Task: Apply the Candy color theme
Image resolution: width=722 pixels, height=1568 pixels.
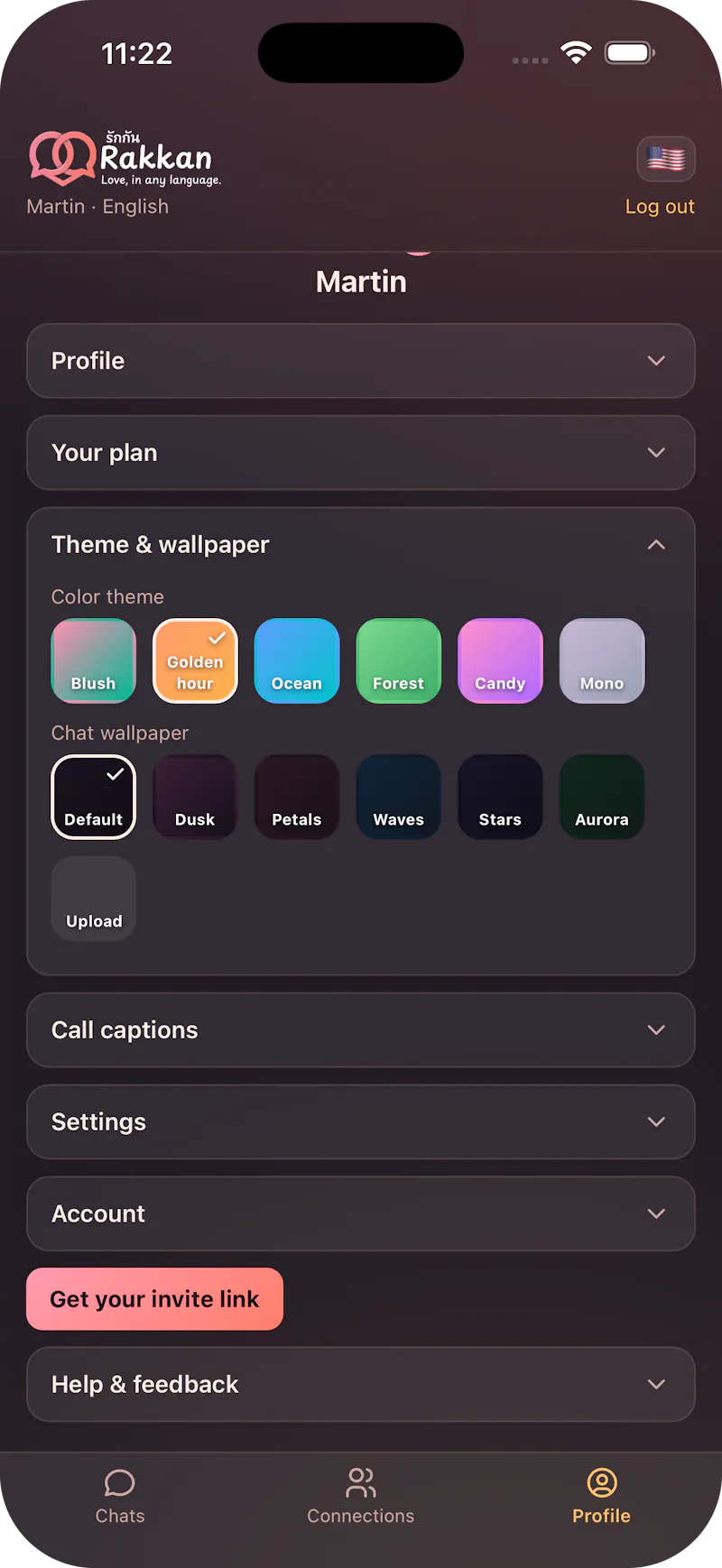Action: [501, 660]
